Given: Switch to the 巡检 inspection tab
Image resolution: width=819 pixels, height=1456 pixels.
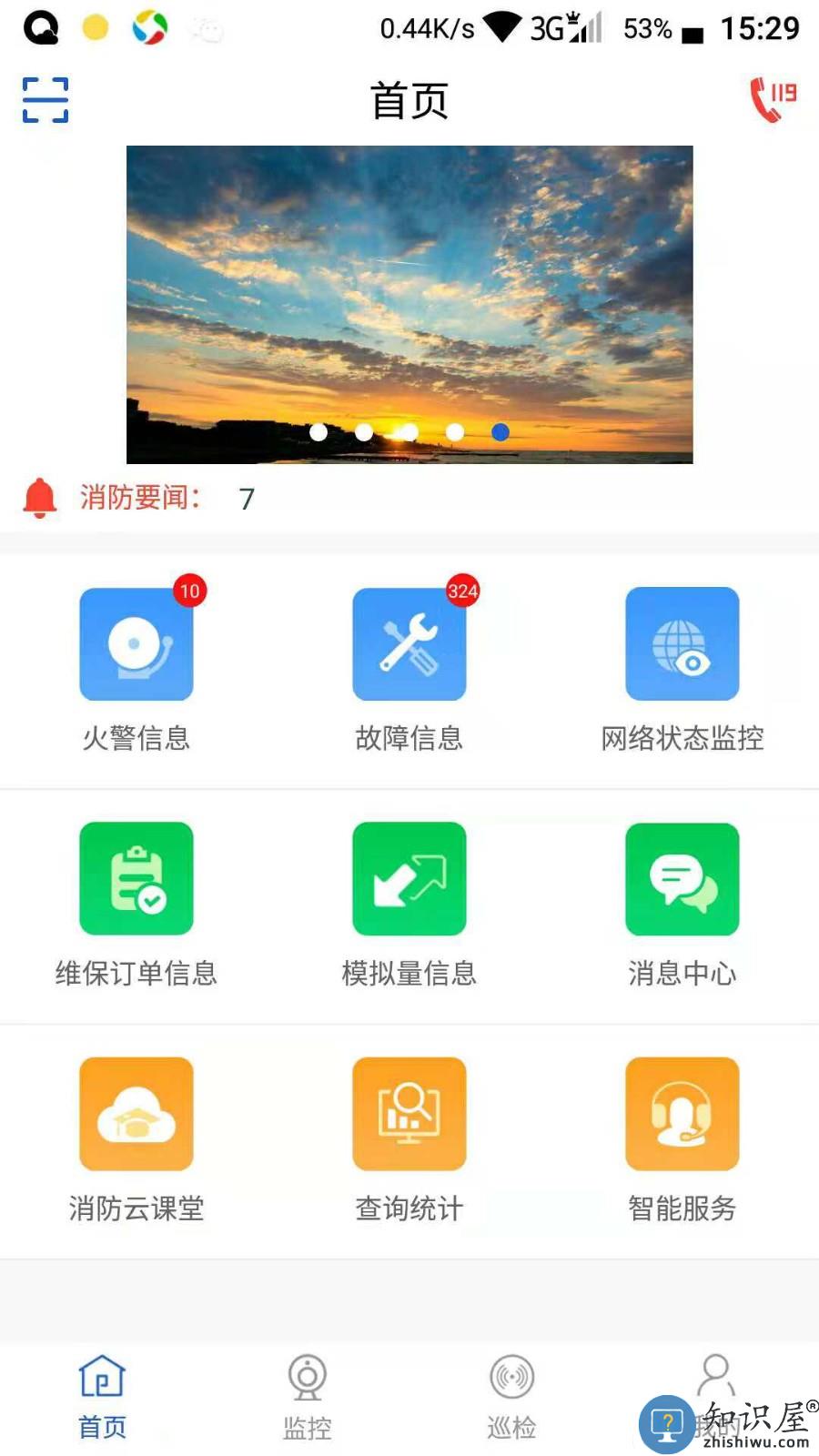Looking at the screenshot, I should (511, 1397).
